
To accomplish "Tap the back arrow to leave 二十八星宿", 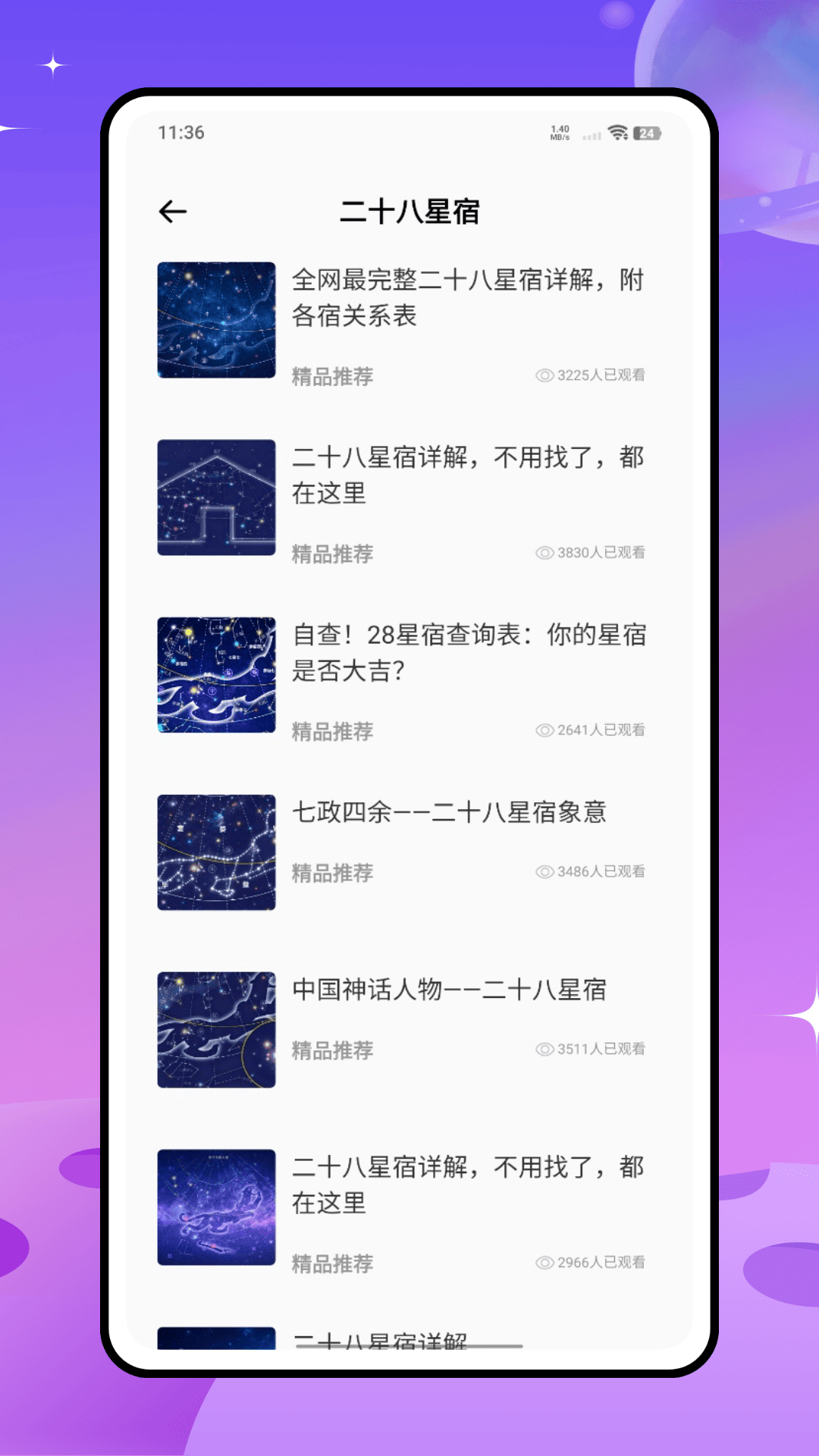I will pos(172,210).
